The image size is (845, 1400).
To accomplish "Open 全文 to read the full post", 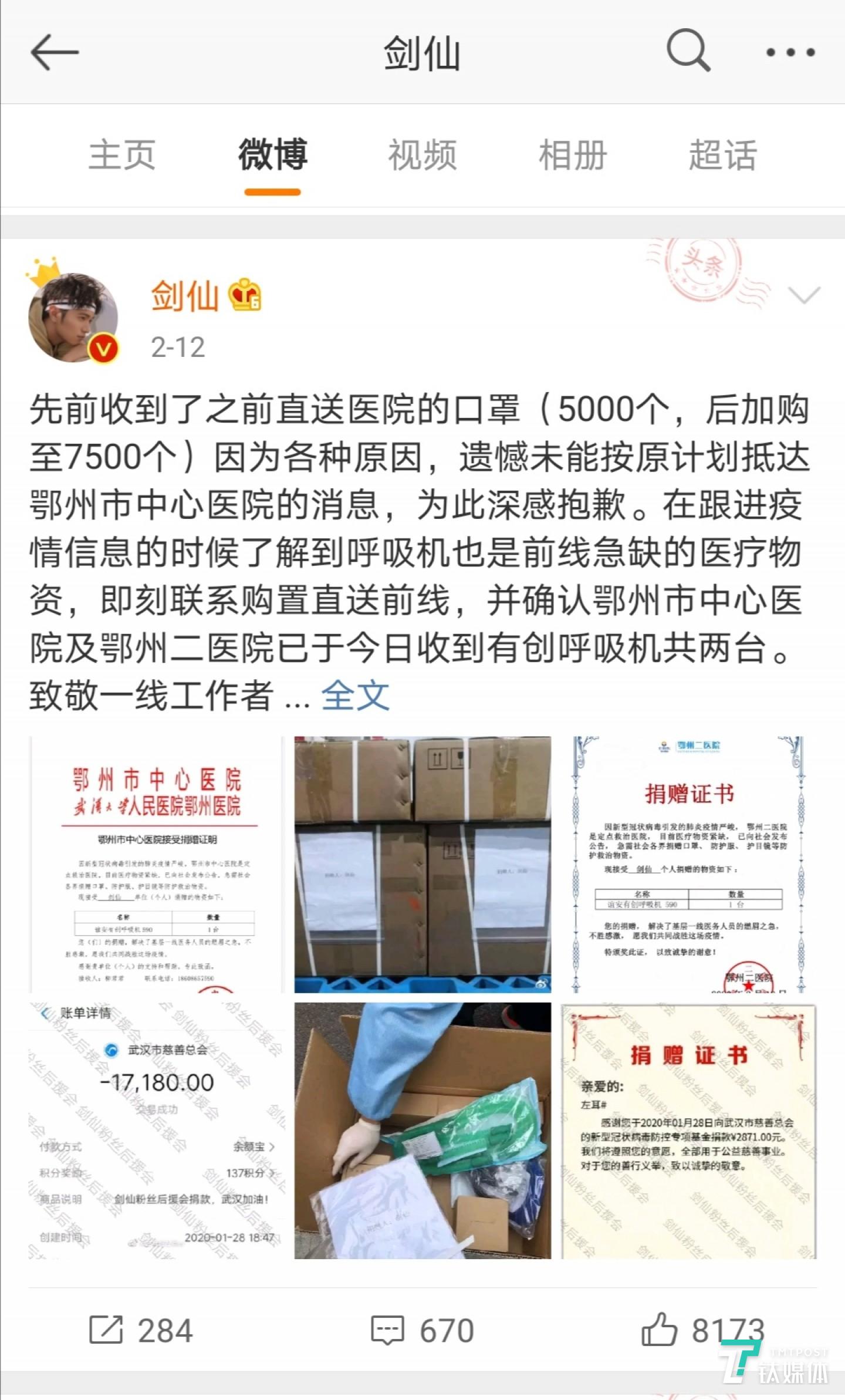I will pyautogui.click(x=355, y=696).
